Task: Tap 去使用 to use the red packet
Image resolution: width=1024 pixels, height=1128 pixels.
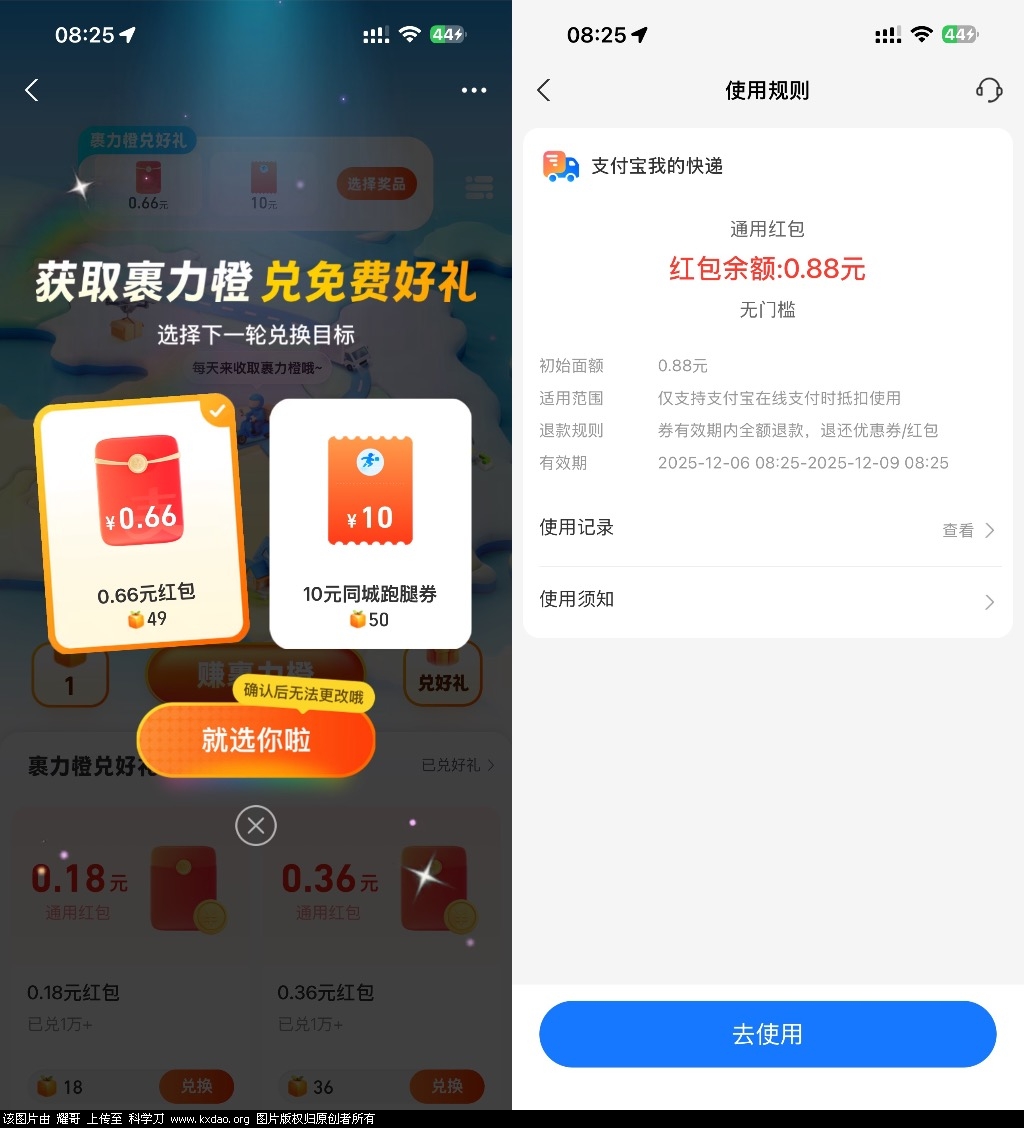Action: (767, 1034)
